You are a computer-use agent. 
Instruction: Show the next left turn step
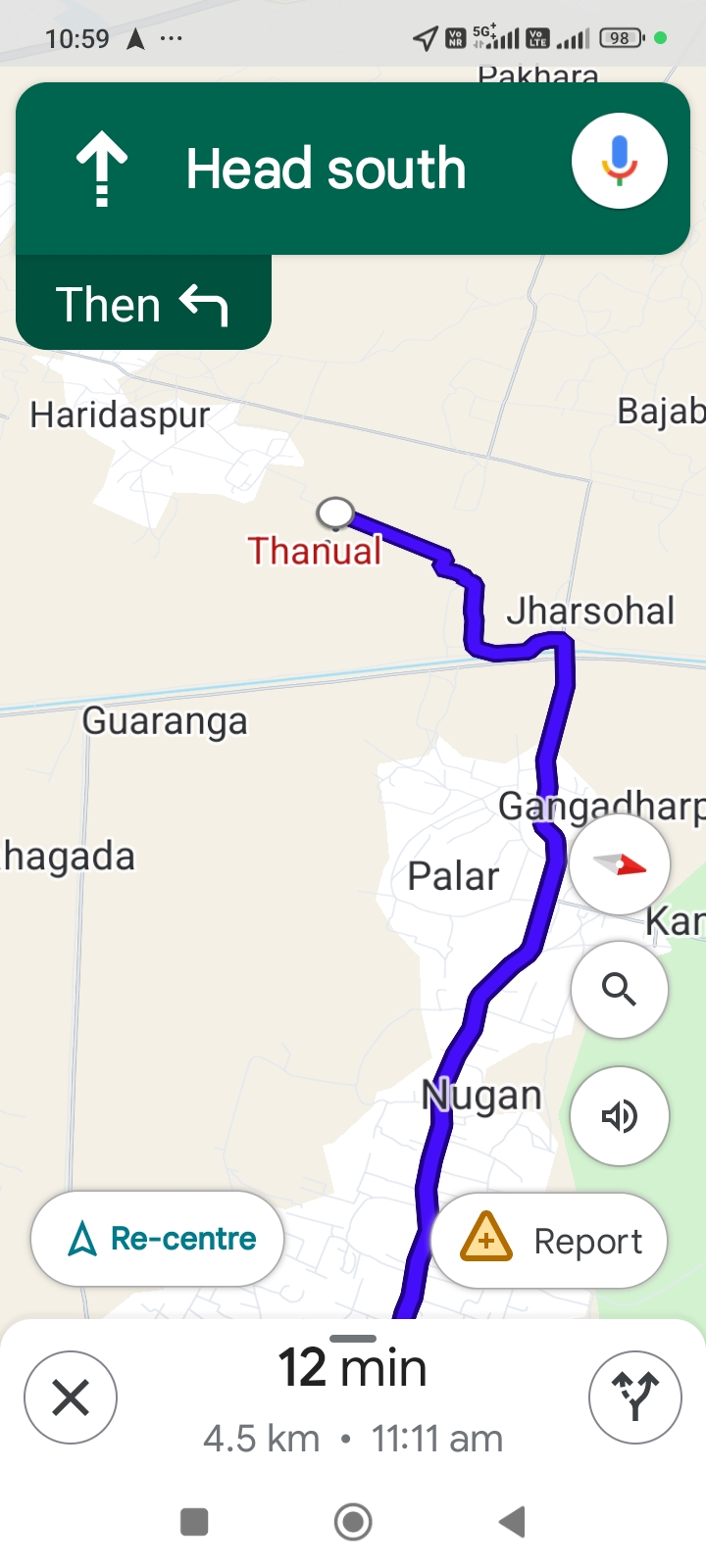click(x=143, y=304)
